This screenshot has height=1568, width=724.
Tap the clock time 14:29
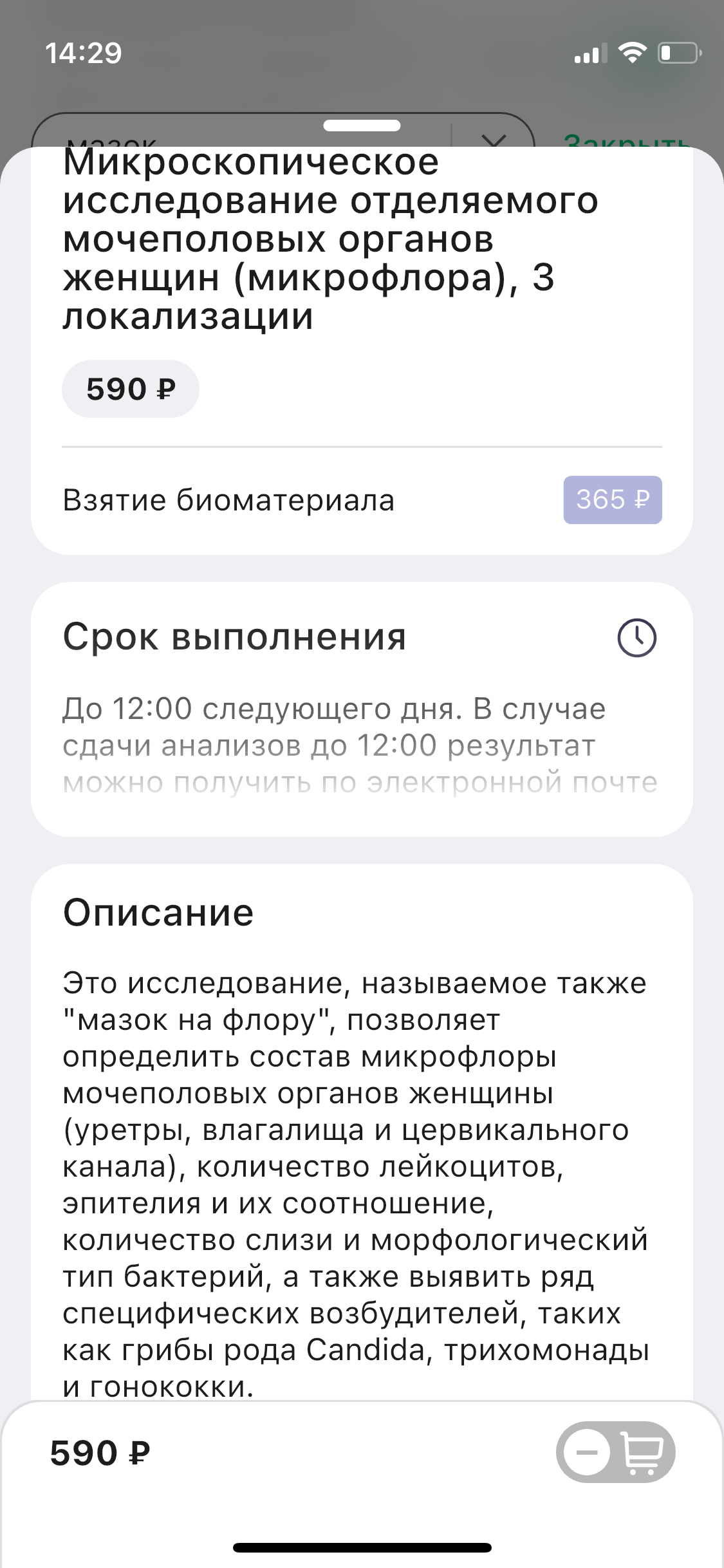tap(84, 55)
